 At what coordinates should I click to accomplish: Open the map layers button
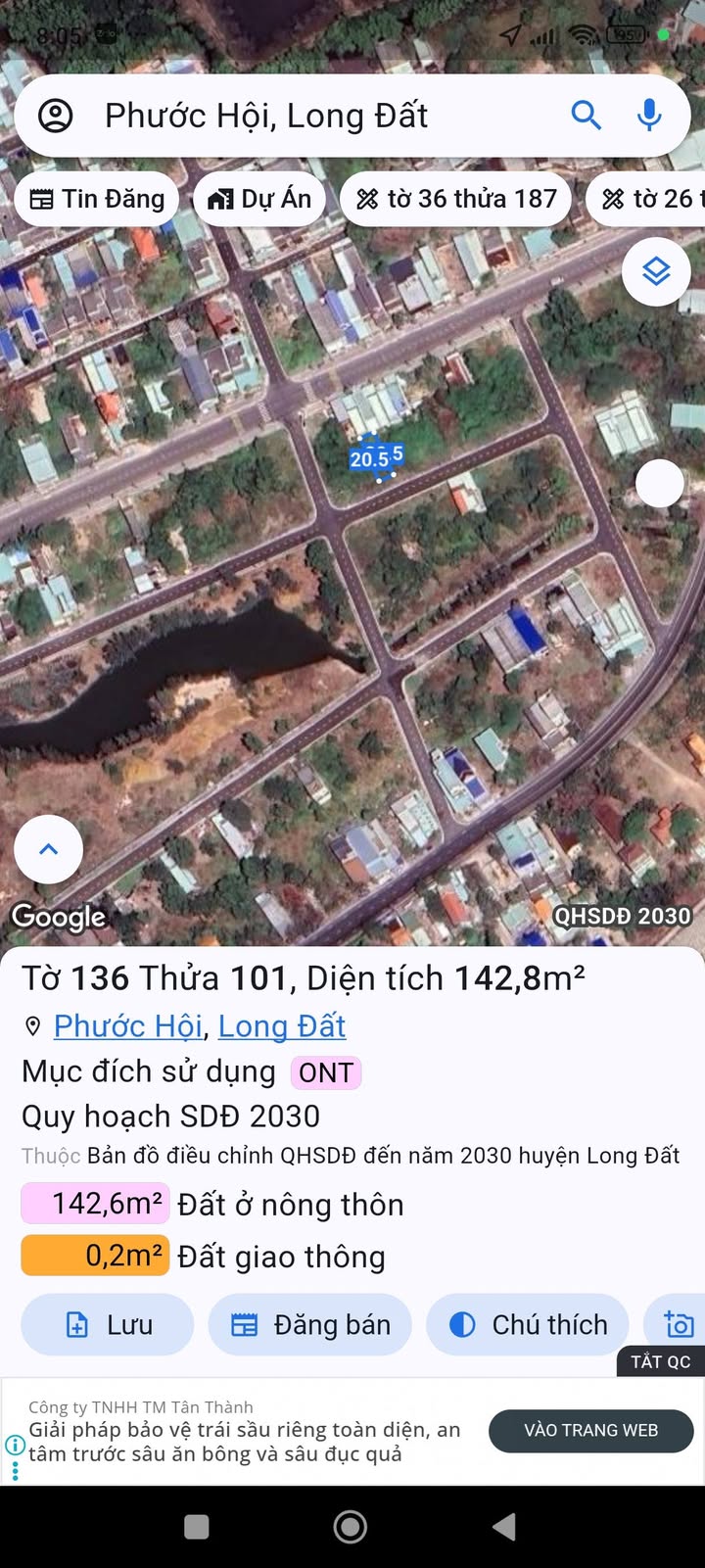656,271
